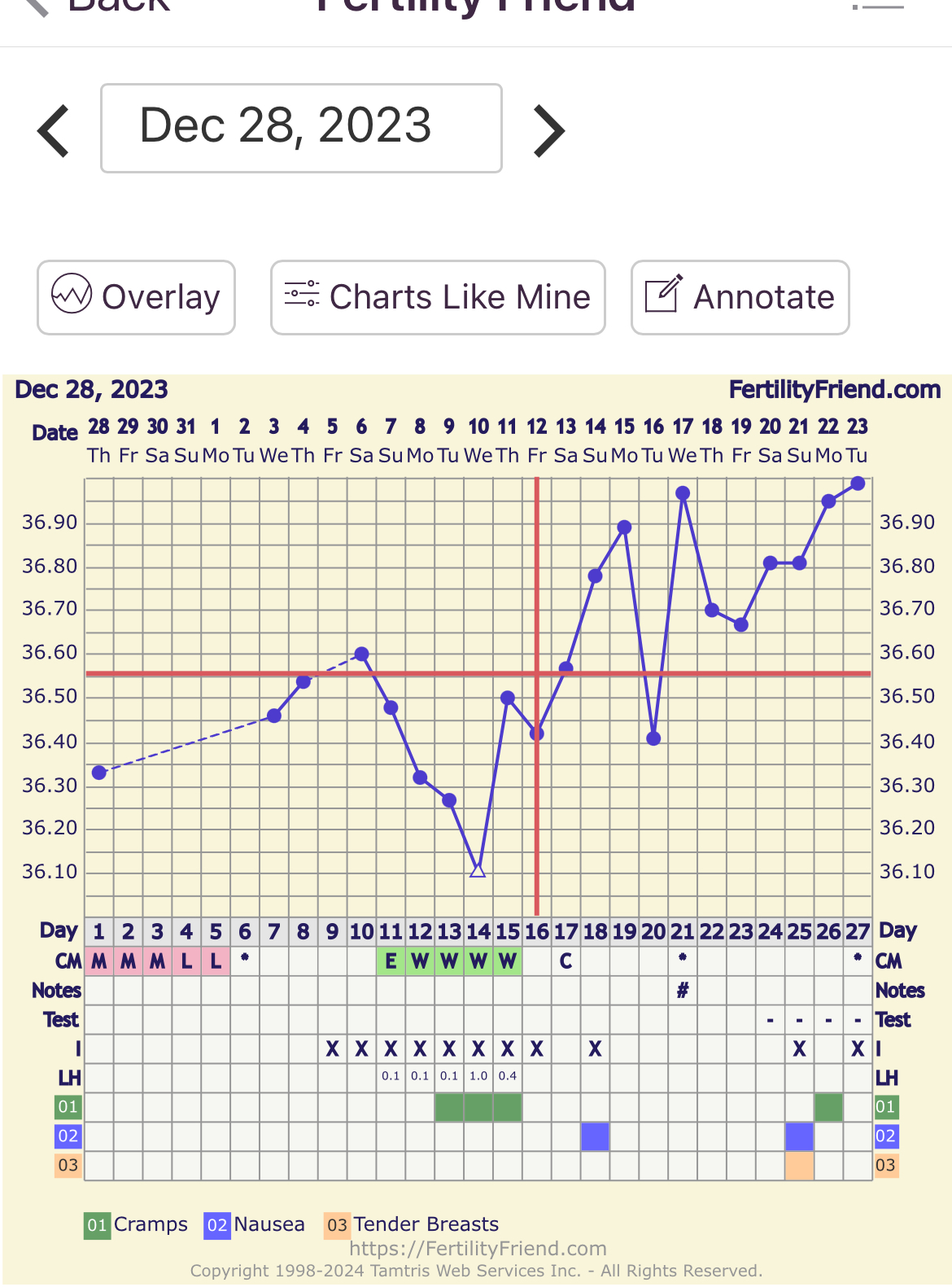Open the Dec 28, 2023 date selector
952x1287 pixels.
[301, 128]
